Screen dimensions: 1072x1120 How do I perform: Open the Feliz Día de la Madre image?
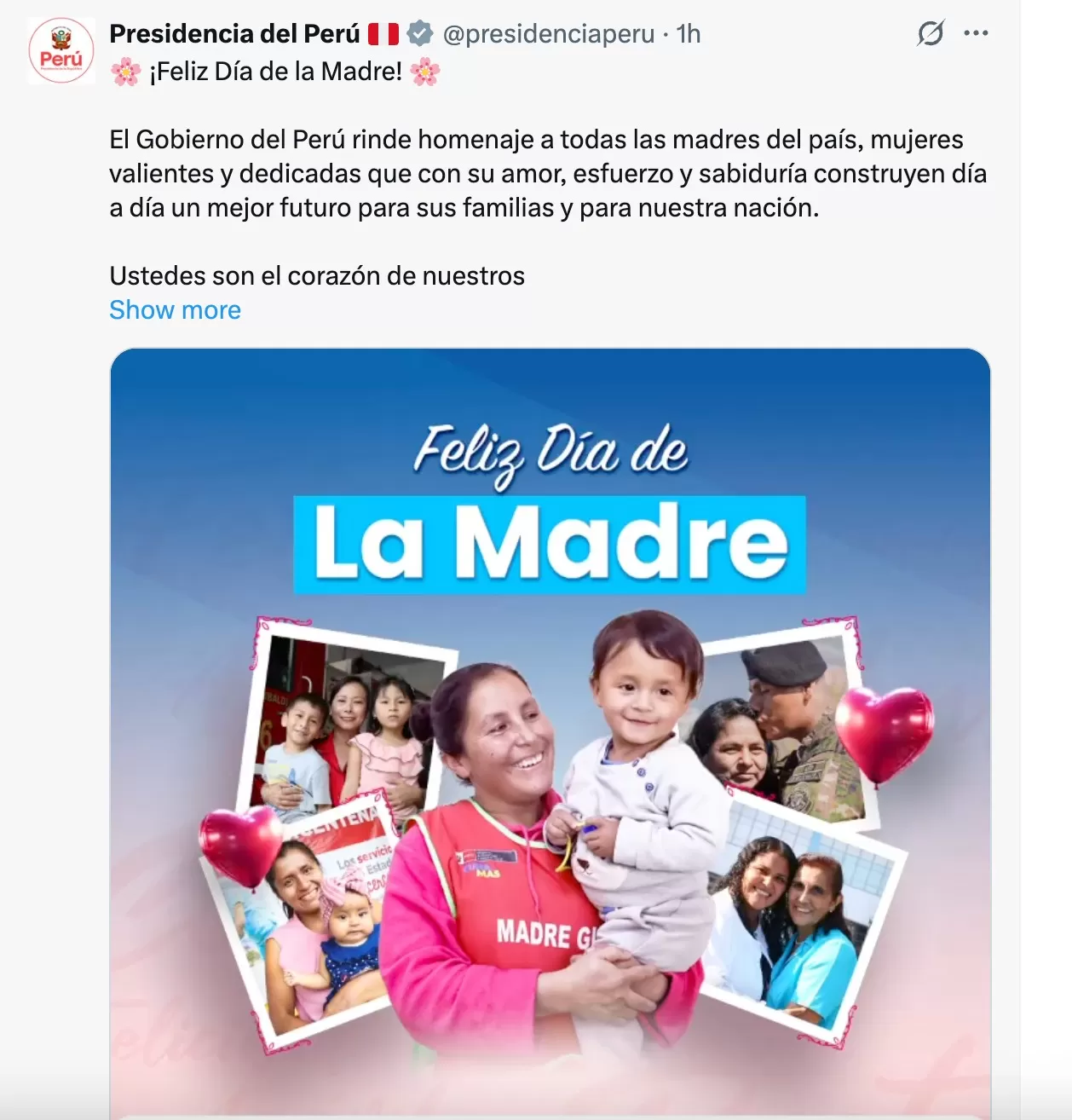550,733
